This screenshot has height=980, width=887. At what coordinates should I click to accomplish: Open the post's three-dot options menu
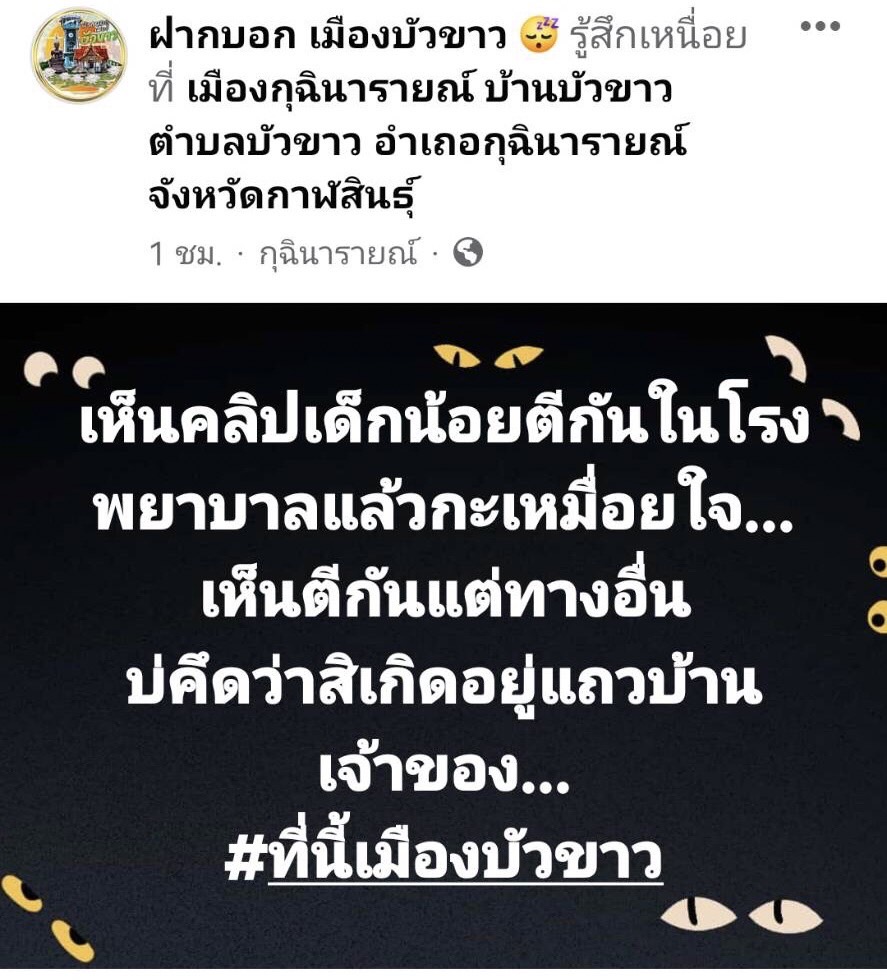[x=827, y=27]
